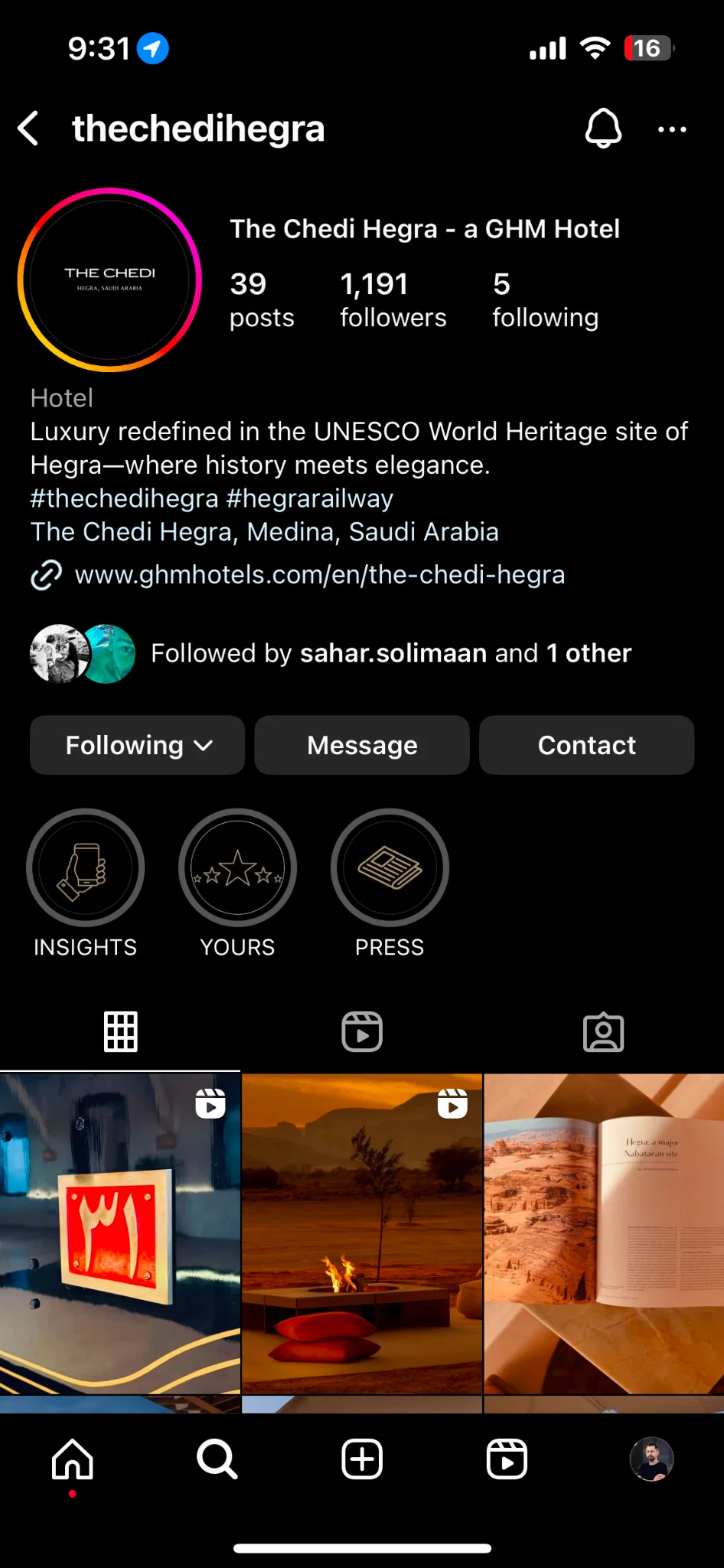Go to the Search tab
Screen dimensions: 724x1568
[x=217, y=1459]
